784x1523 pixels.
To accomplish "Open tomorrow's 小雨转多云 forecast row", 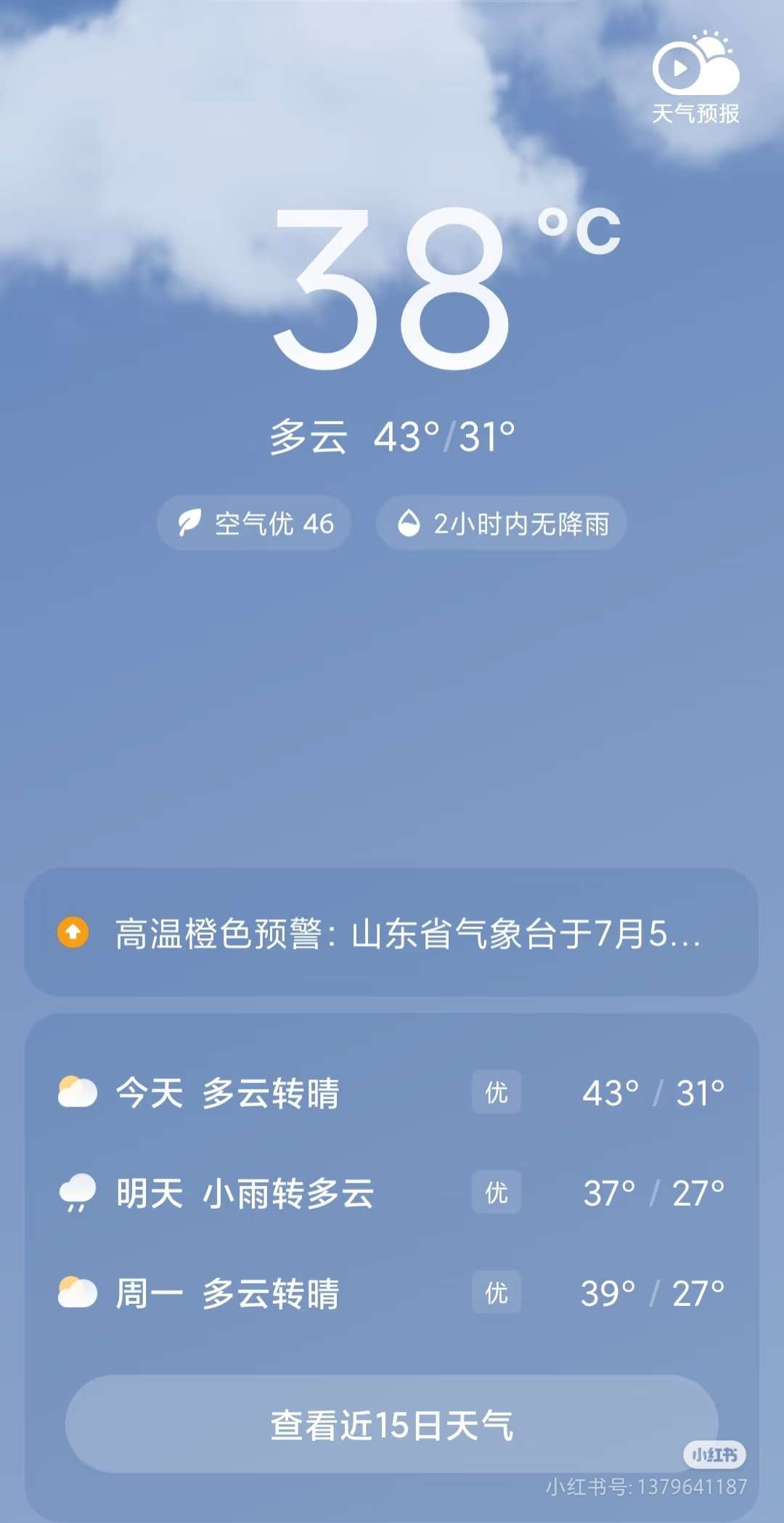I will point(391,1193).
